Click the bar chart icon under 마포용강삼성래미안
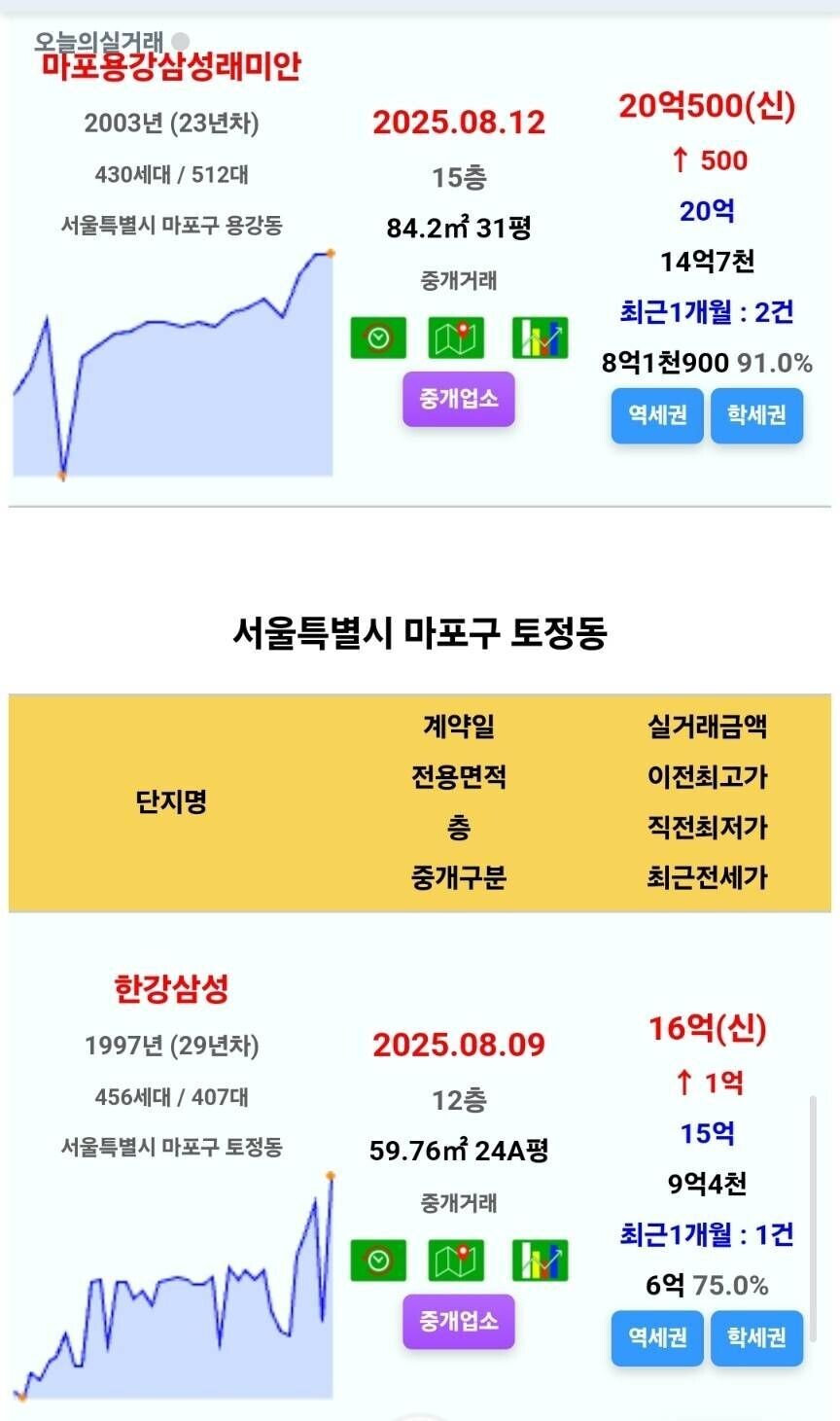Viewport: 840px width, 1421px height. pos(540,337)
